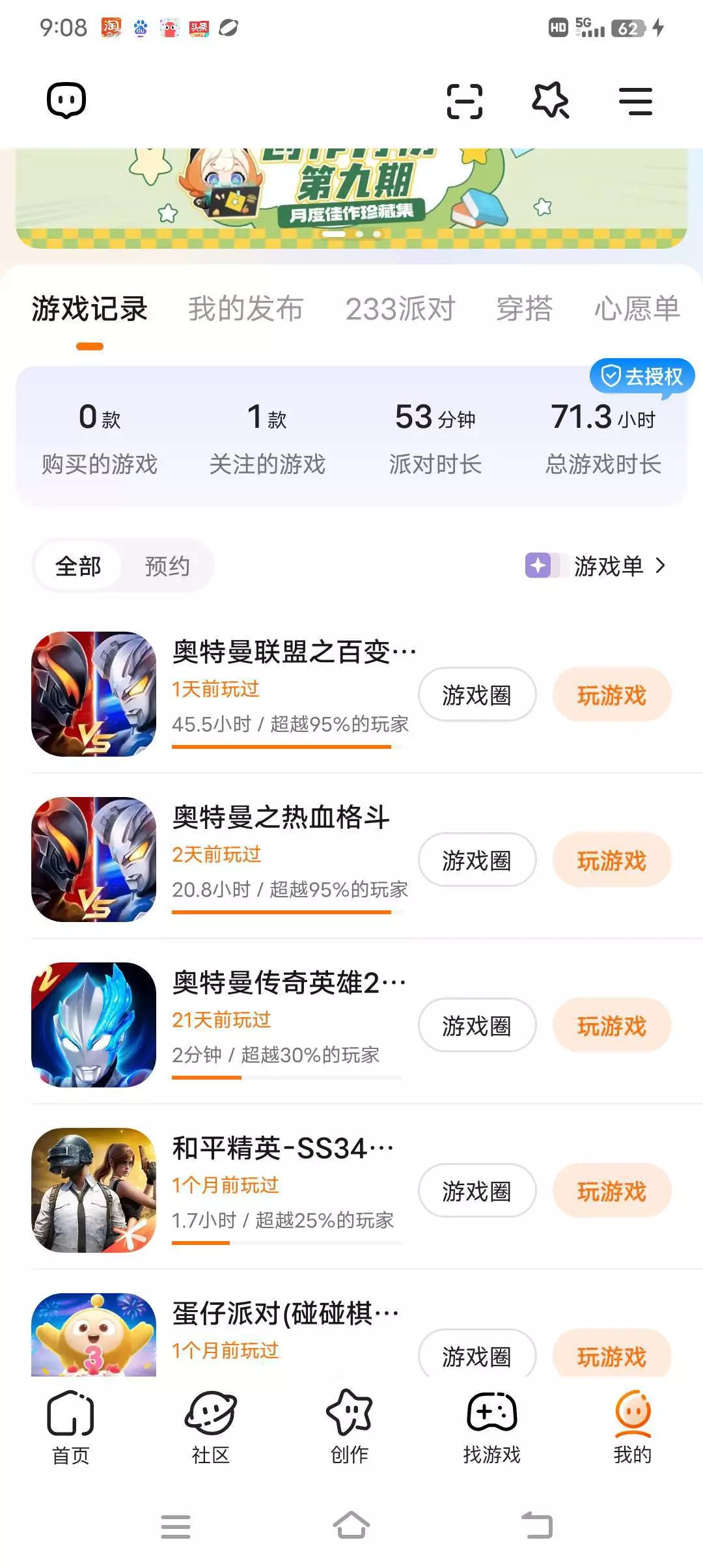This screenshot has width=703, height=1568.
Task: Open the 游戏单 list
Action: coord(596,566)
